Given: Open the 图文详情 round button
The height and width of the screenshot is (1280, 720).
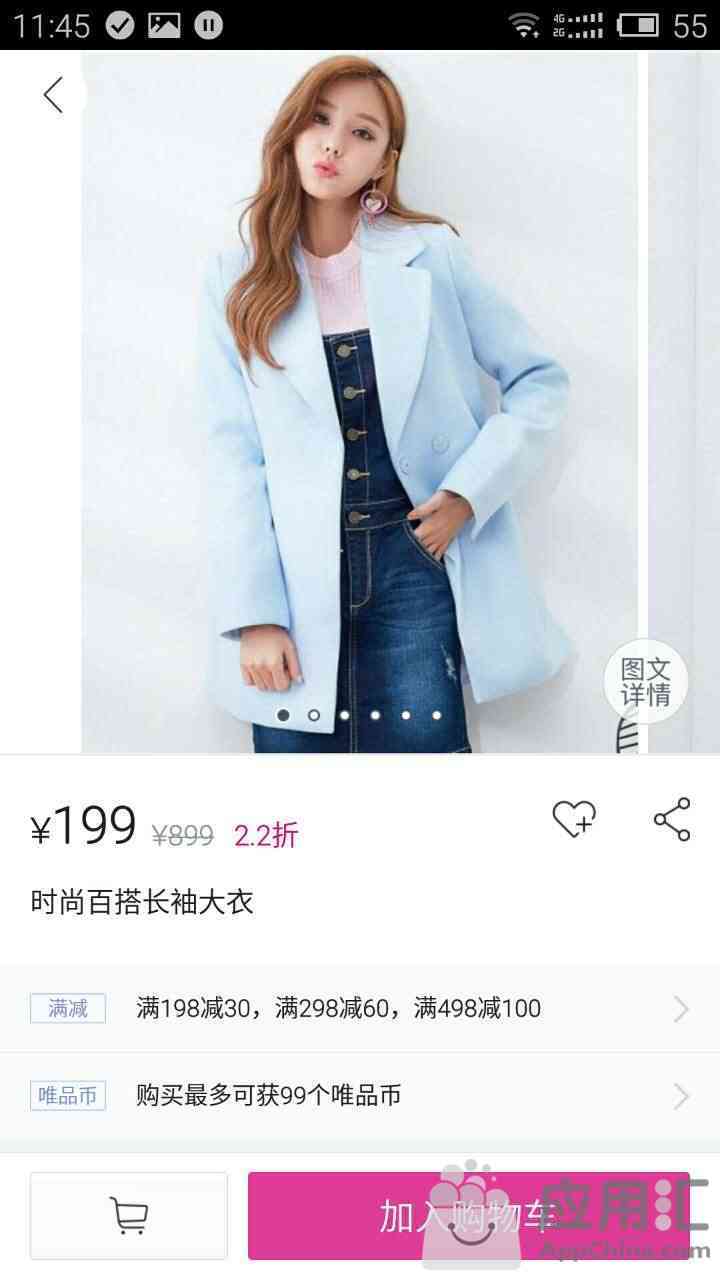Looking at the screenshot, I should coord(645,682).
